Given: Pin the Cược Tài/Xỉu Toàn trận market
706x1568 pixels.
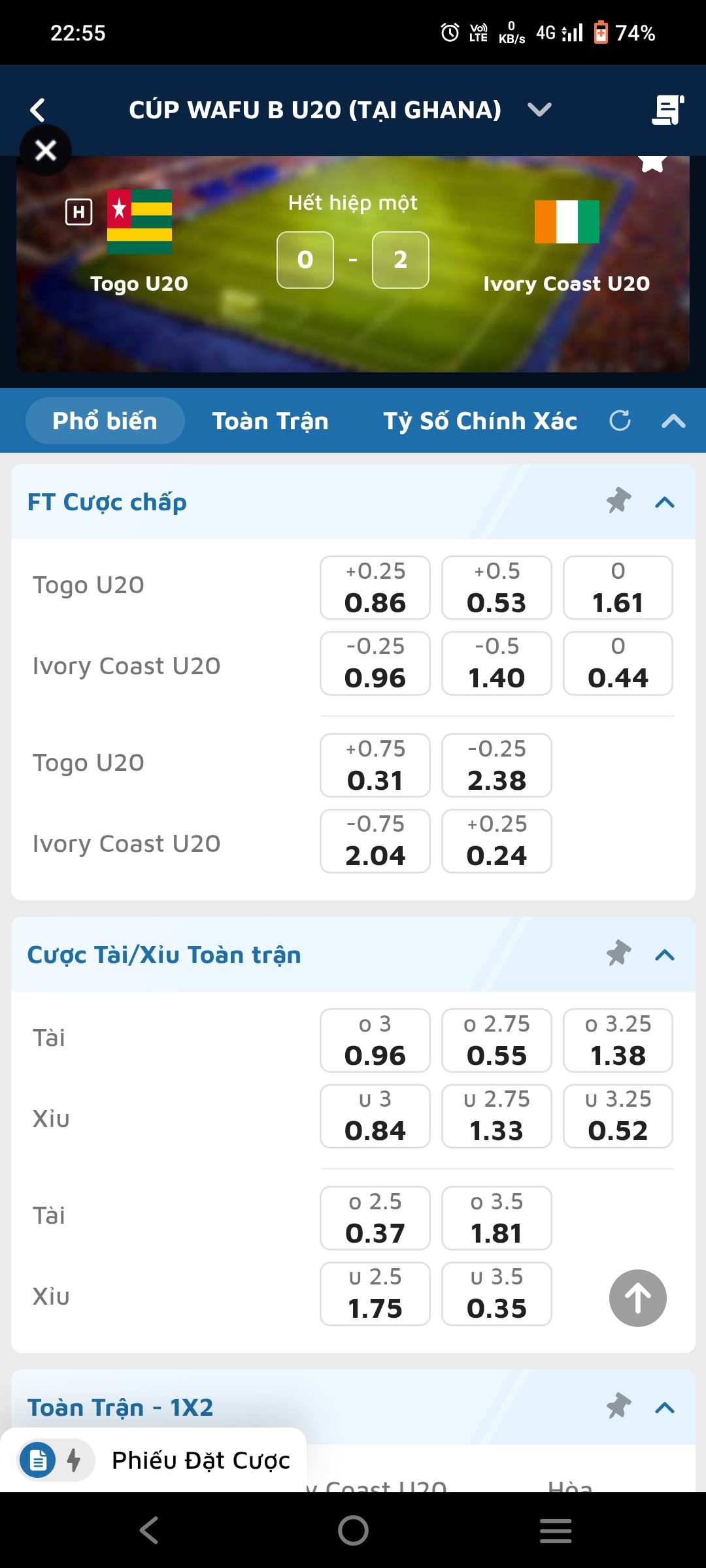Looking at the screenshot, I should pyautogui.click(x=618, y=954).
